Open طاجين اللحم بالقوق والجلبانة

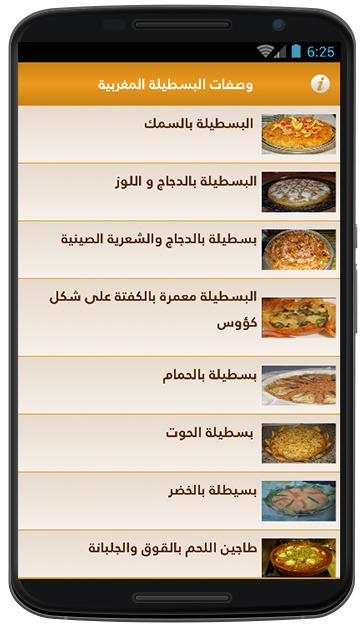tap(179, 554)
